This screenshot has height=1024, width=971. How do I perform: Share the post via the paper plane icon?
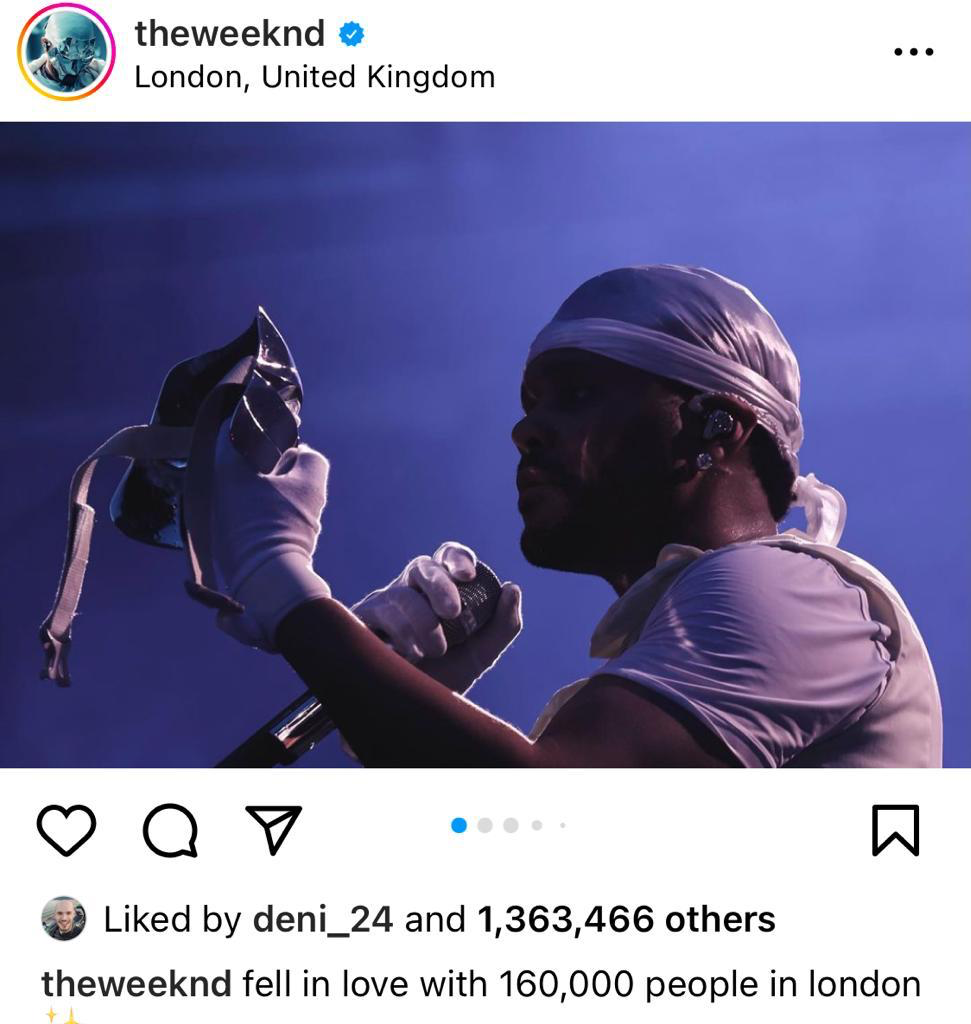[273, 831]
